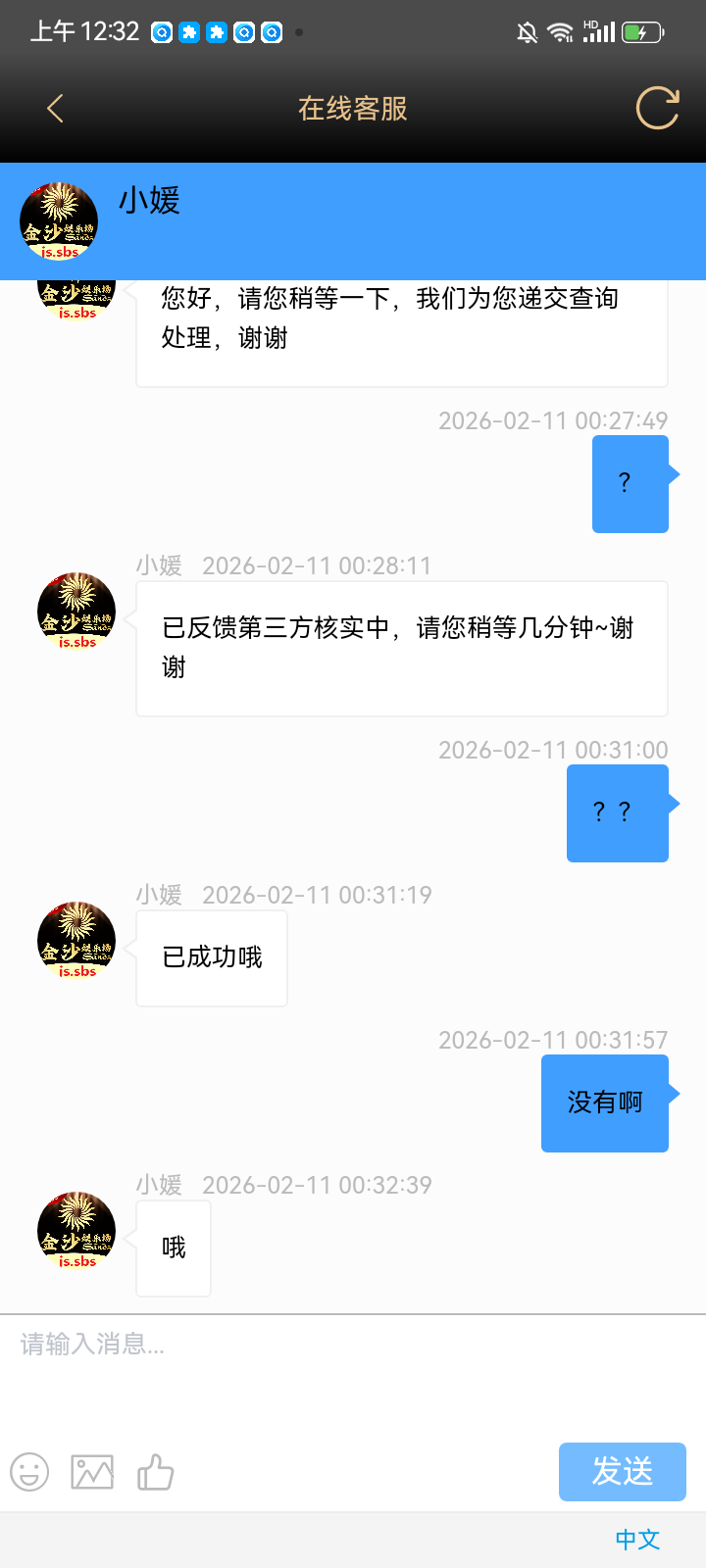Tap the notification mute icon in status bar

527,31
